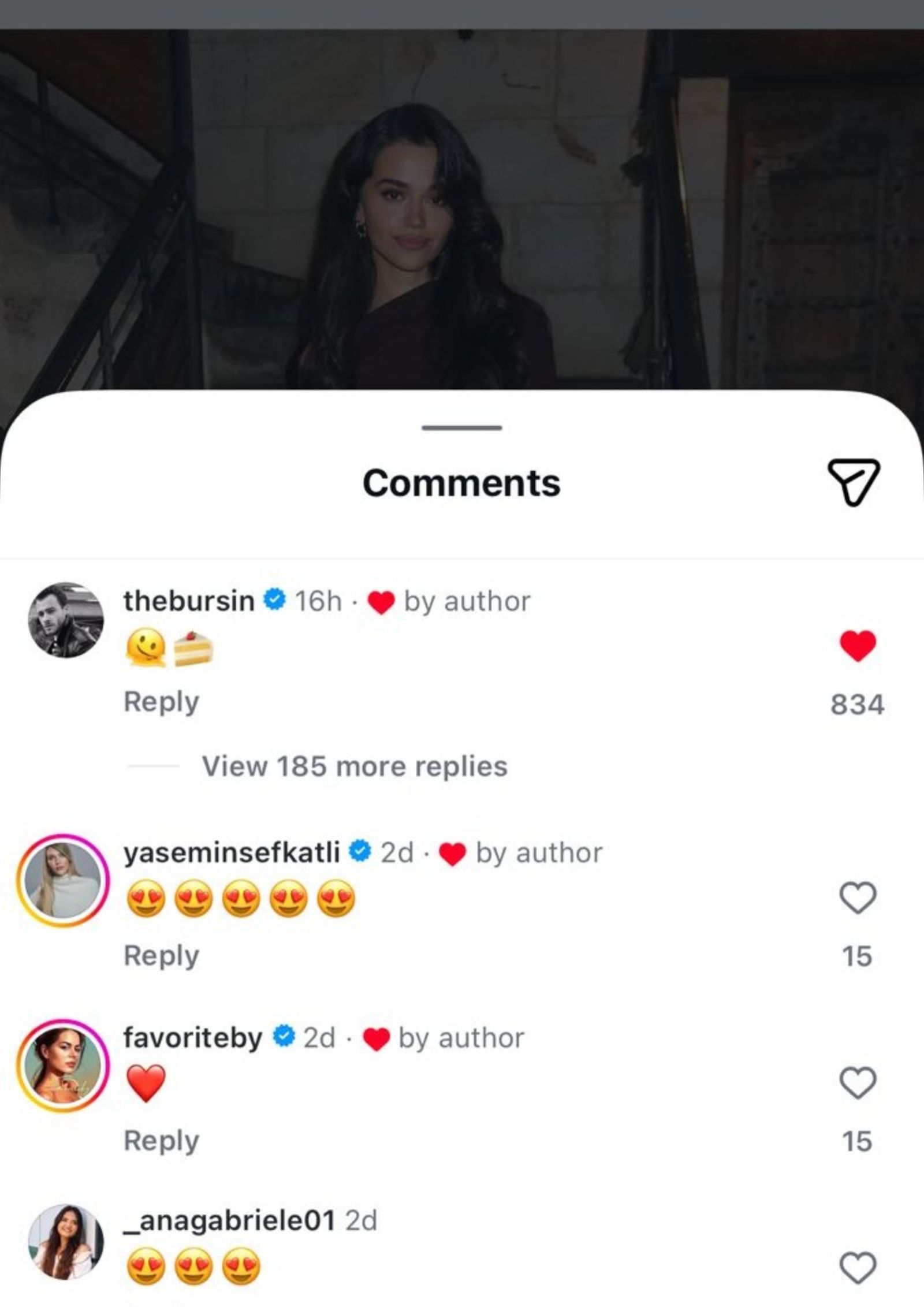Reply to thebursin's comment
The image size is (924, 1307).
pyautogui.click(x=161, y=702)
